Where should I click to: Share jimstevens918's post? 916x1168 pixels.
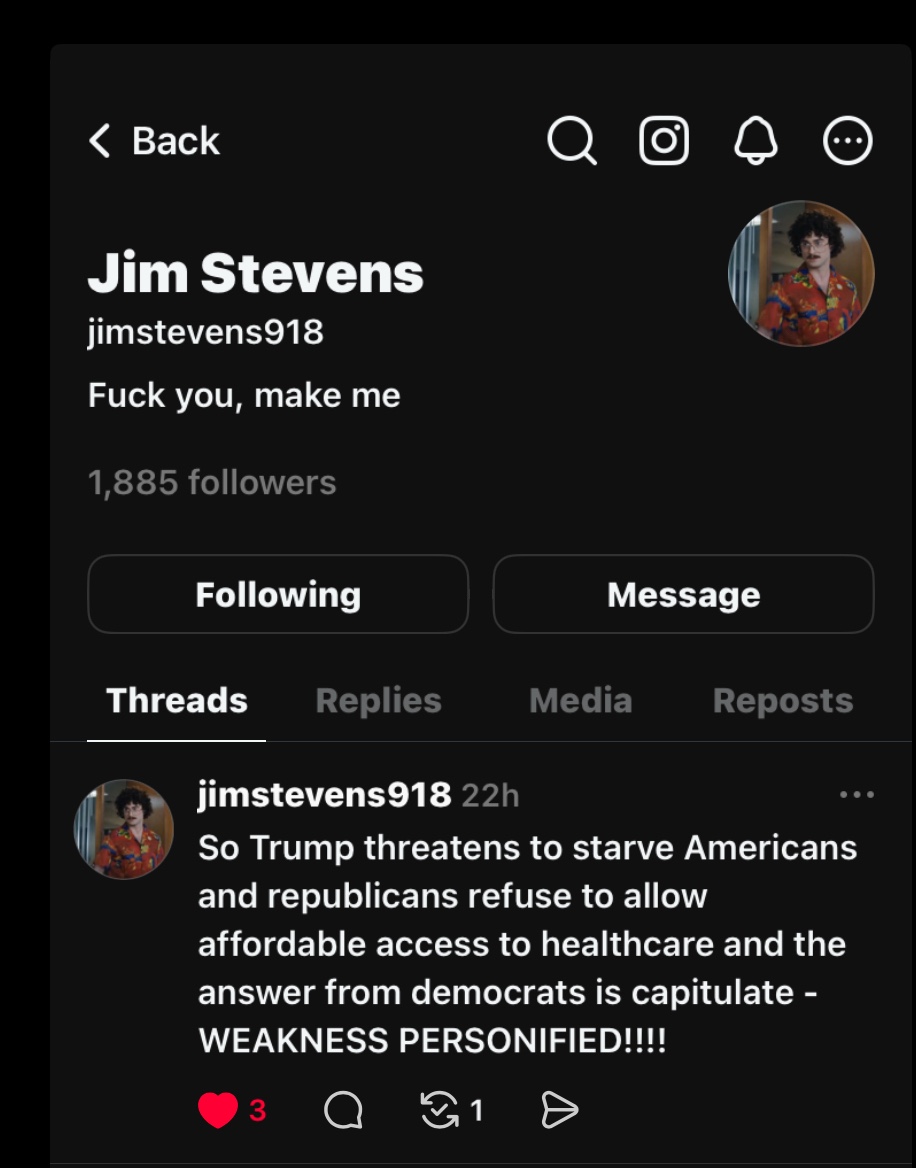[559, 1110]
